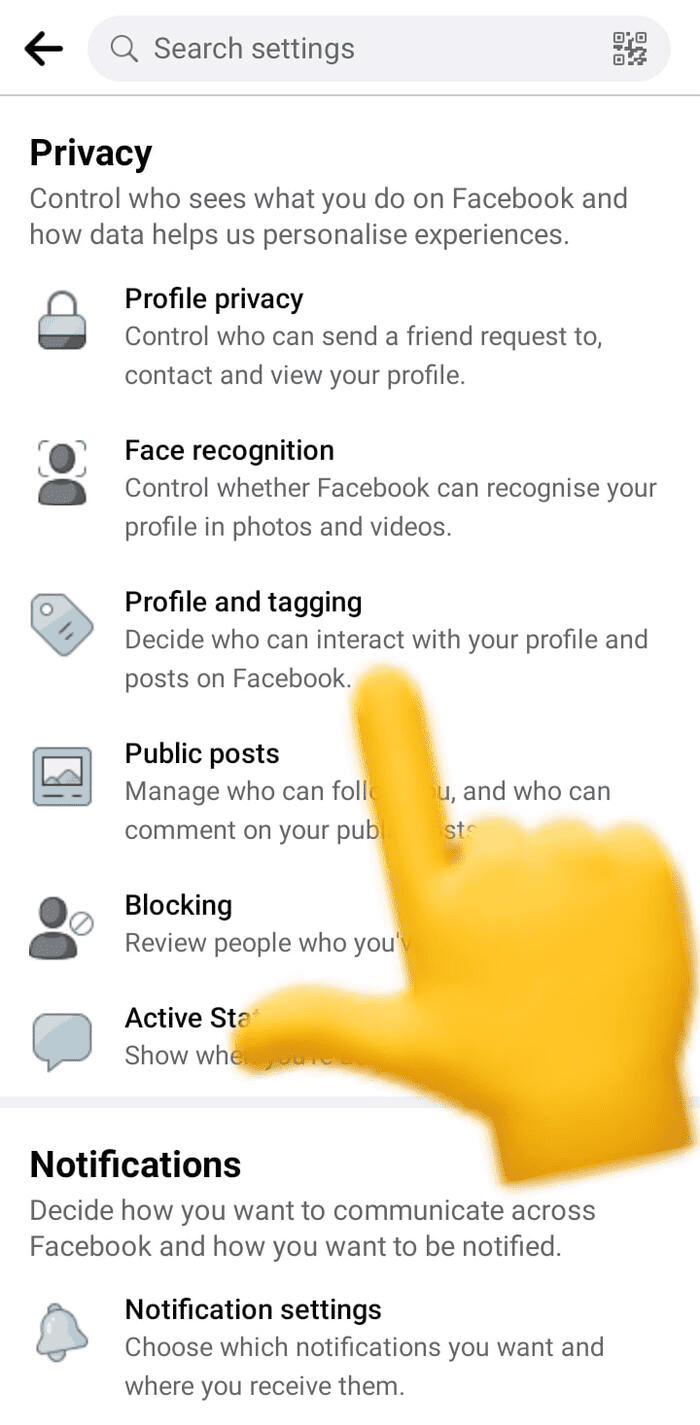Open Profile and tagging settings
700x1425 pixels.
(350, 640)
